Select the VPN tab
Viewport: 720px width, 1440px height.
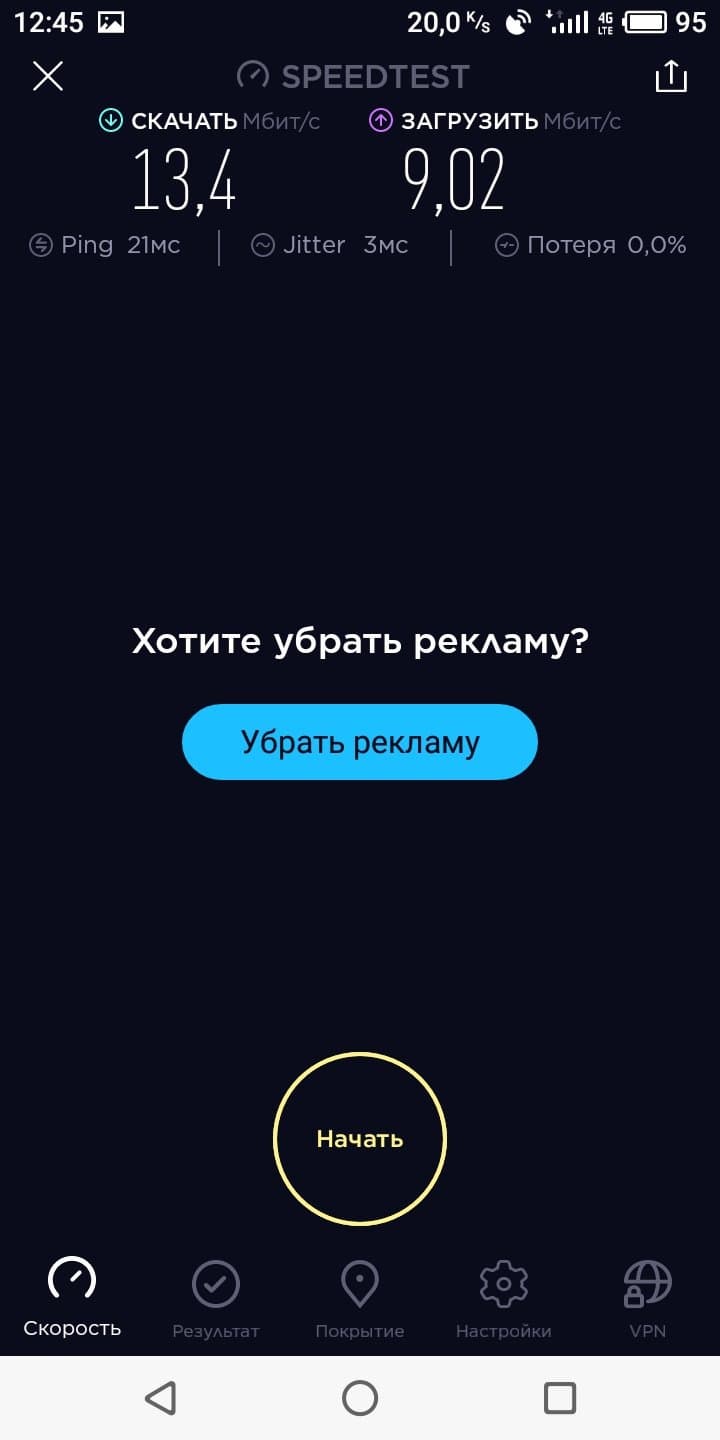point(648,1298)
